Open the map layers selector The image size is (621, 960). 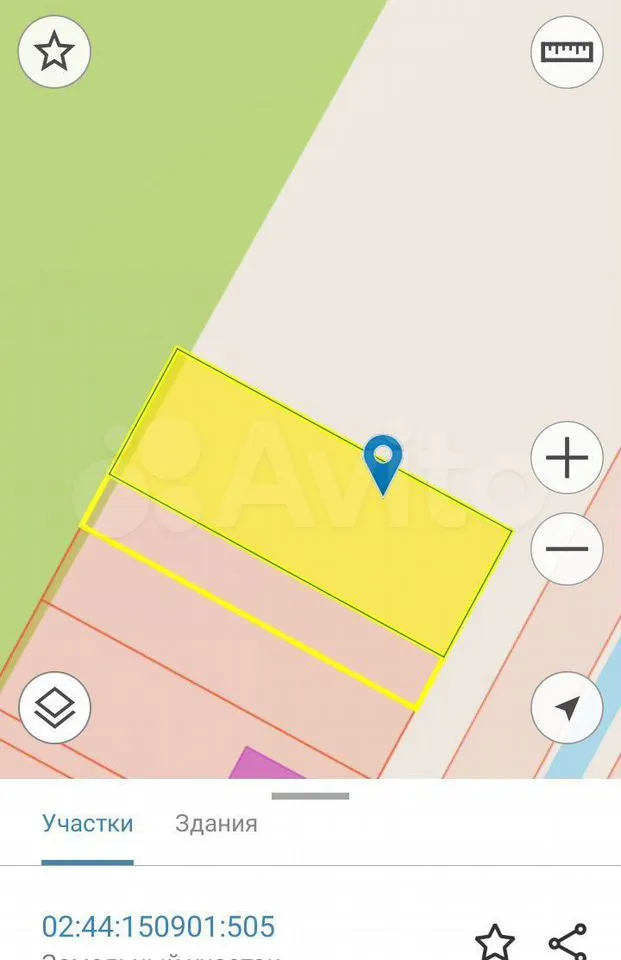point(55,707)
